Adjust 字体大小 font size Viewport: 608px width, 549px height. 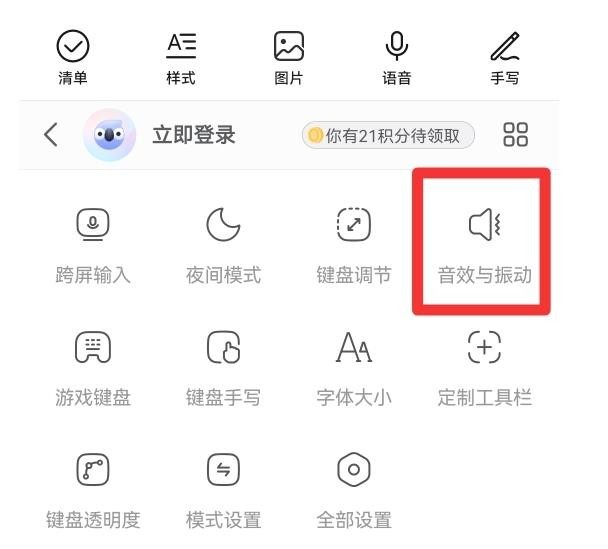coord(354,366)
